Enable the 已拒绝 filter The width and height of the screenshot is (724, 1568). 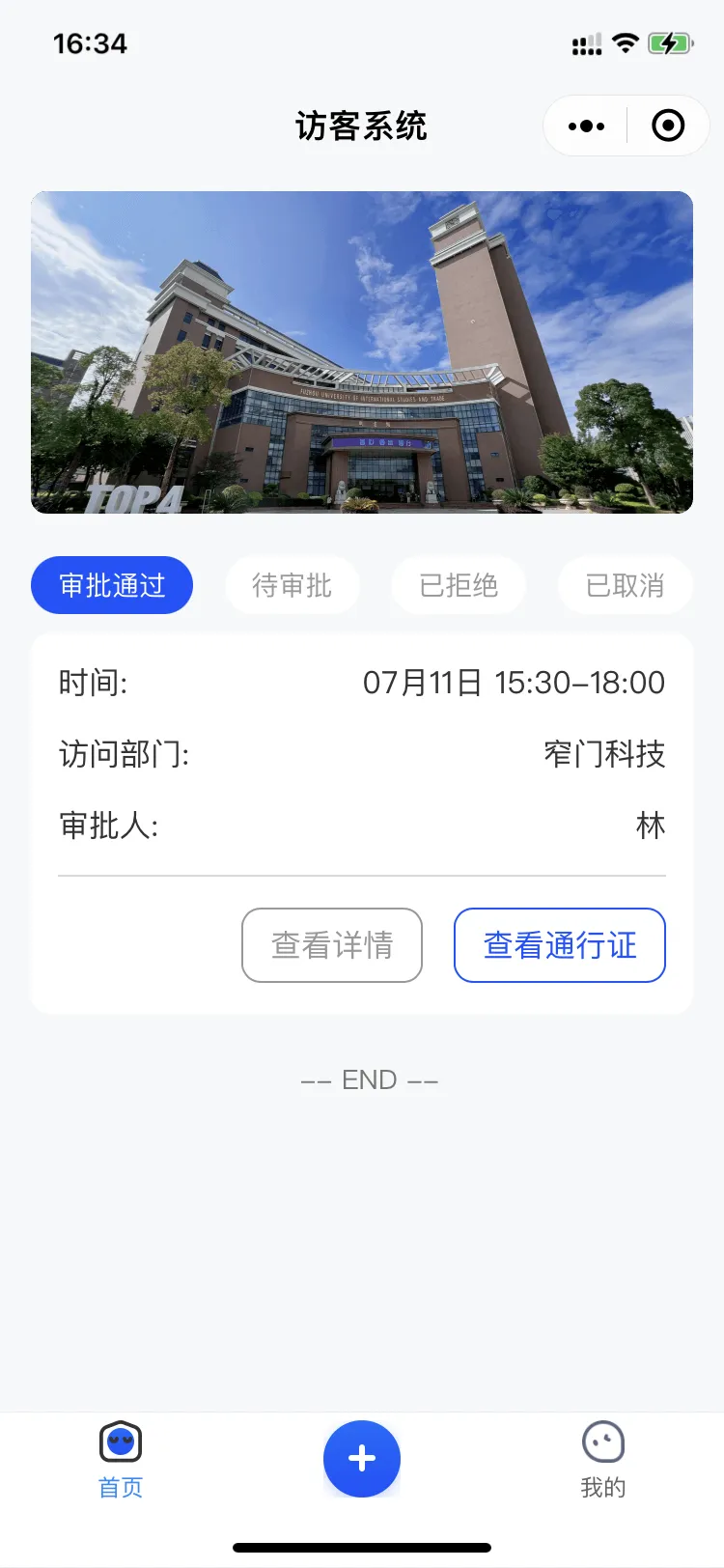pos(459,585)
